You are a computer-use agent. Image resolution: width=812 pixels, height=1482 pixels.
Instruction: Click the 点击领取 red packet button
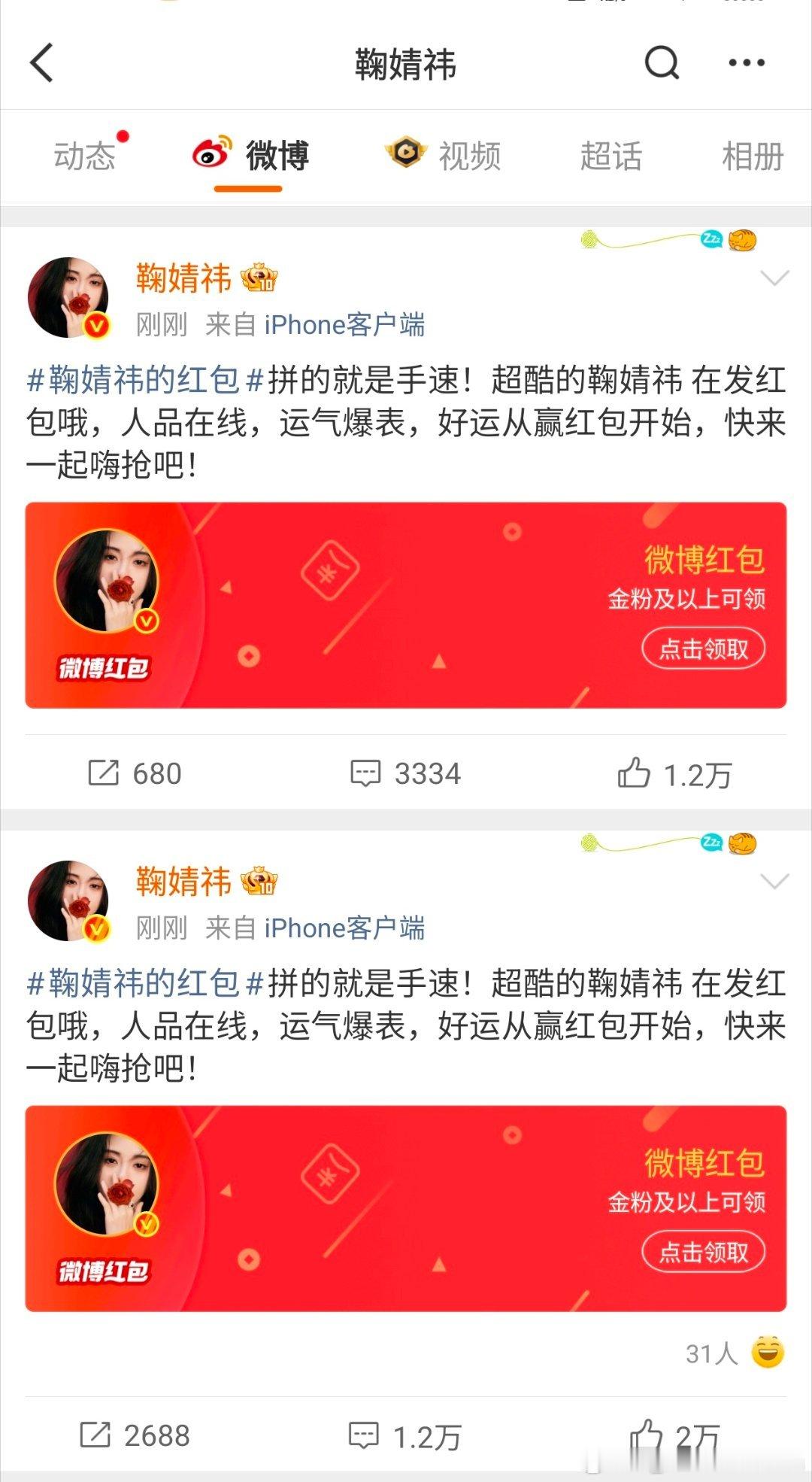pyautogui.click(x=704, y=649)
